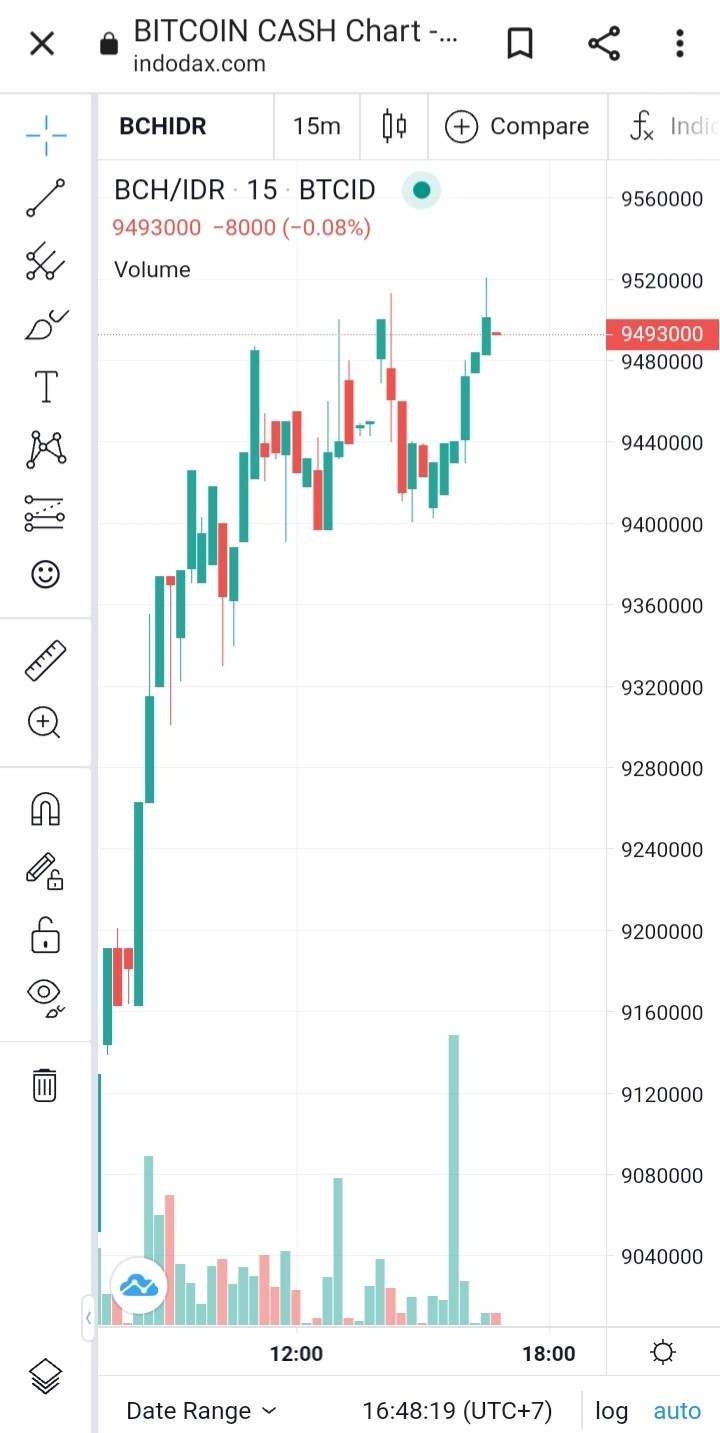Image resolution: width=720 pixels, height=1433 pixels.
Task: Open the browser overflow menu
Action: (680, 44)
